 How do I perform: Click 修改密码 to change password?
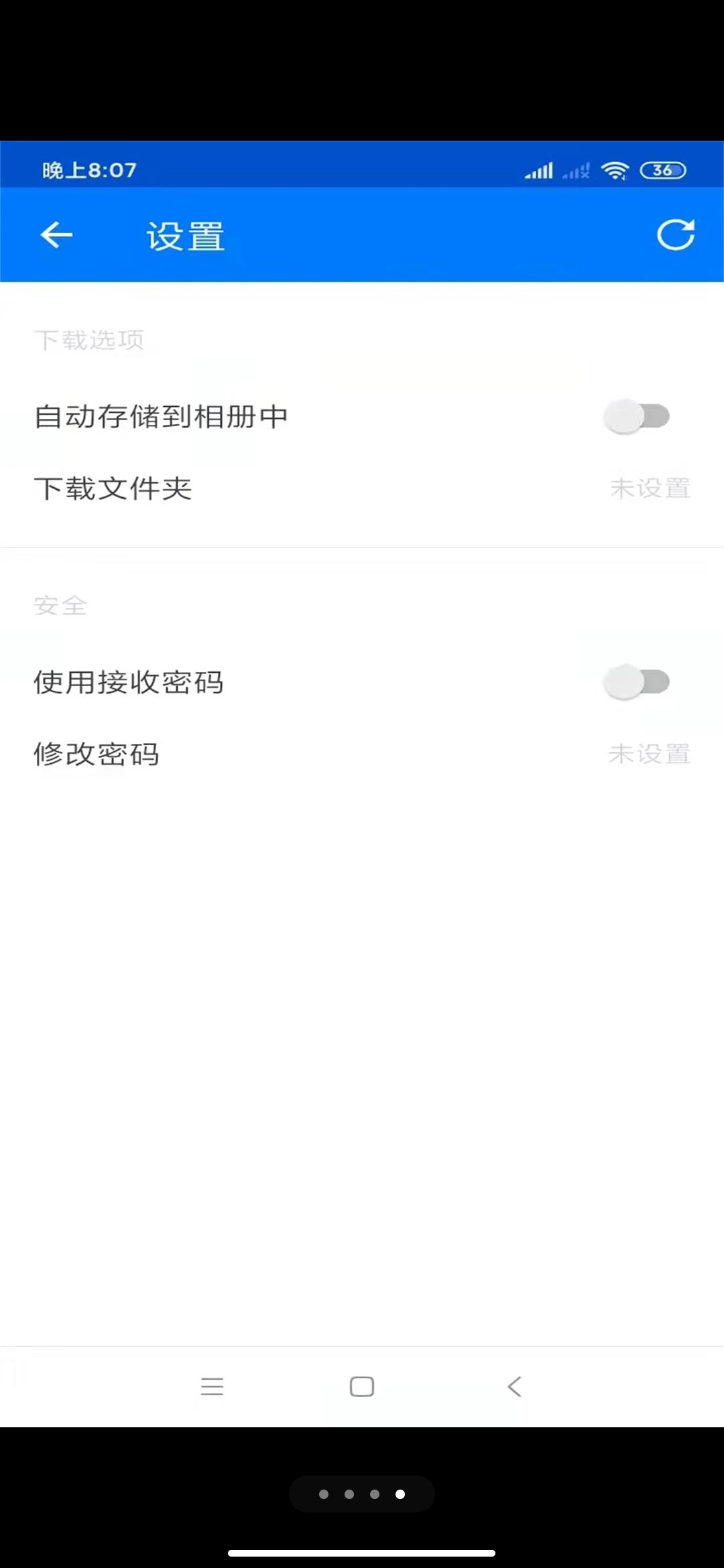pos(96,755)
